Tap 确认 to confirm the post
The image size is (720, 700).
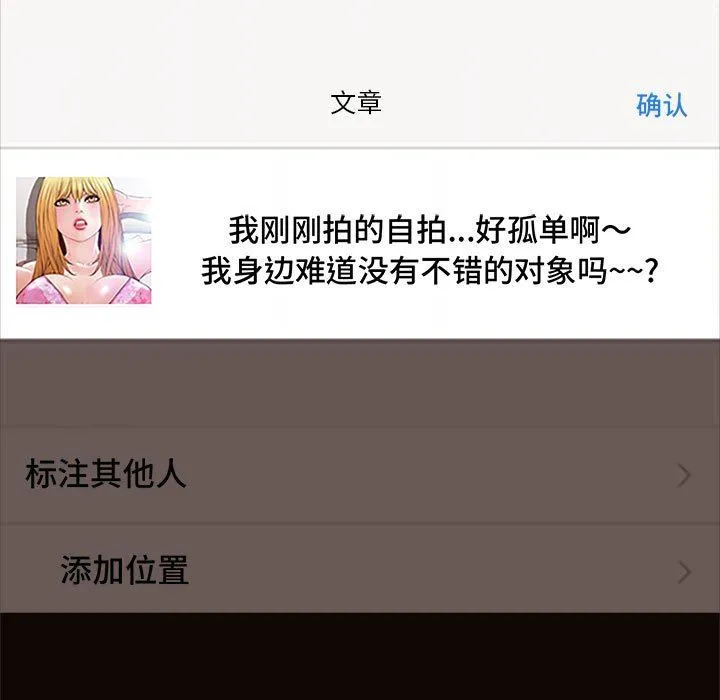[x=661, y=104]
